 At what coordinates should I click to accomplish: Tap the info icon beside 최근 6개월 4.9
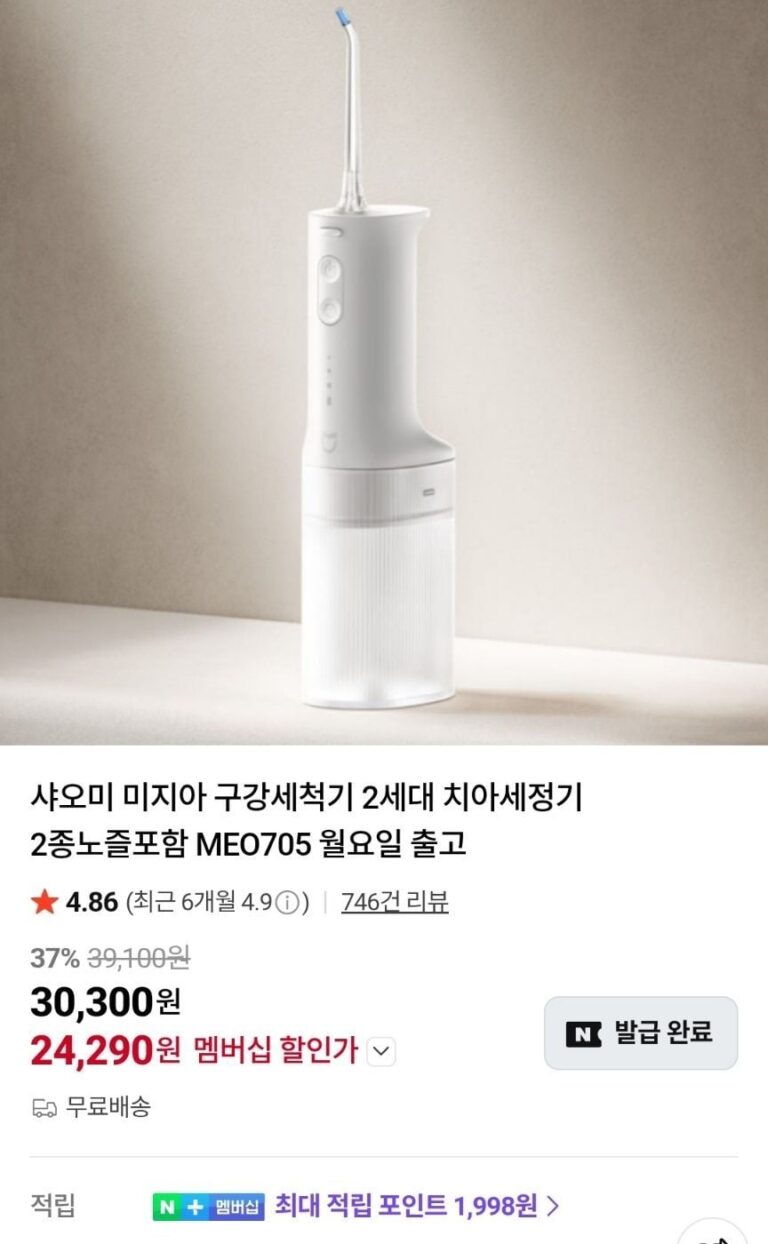287,903
